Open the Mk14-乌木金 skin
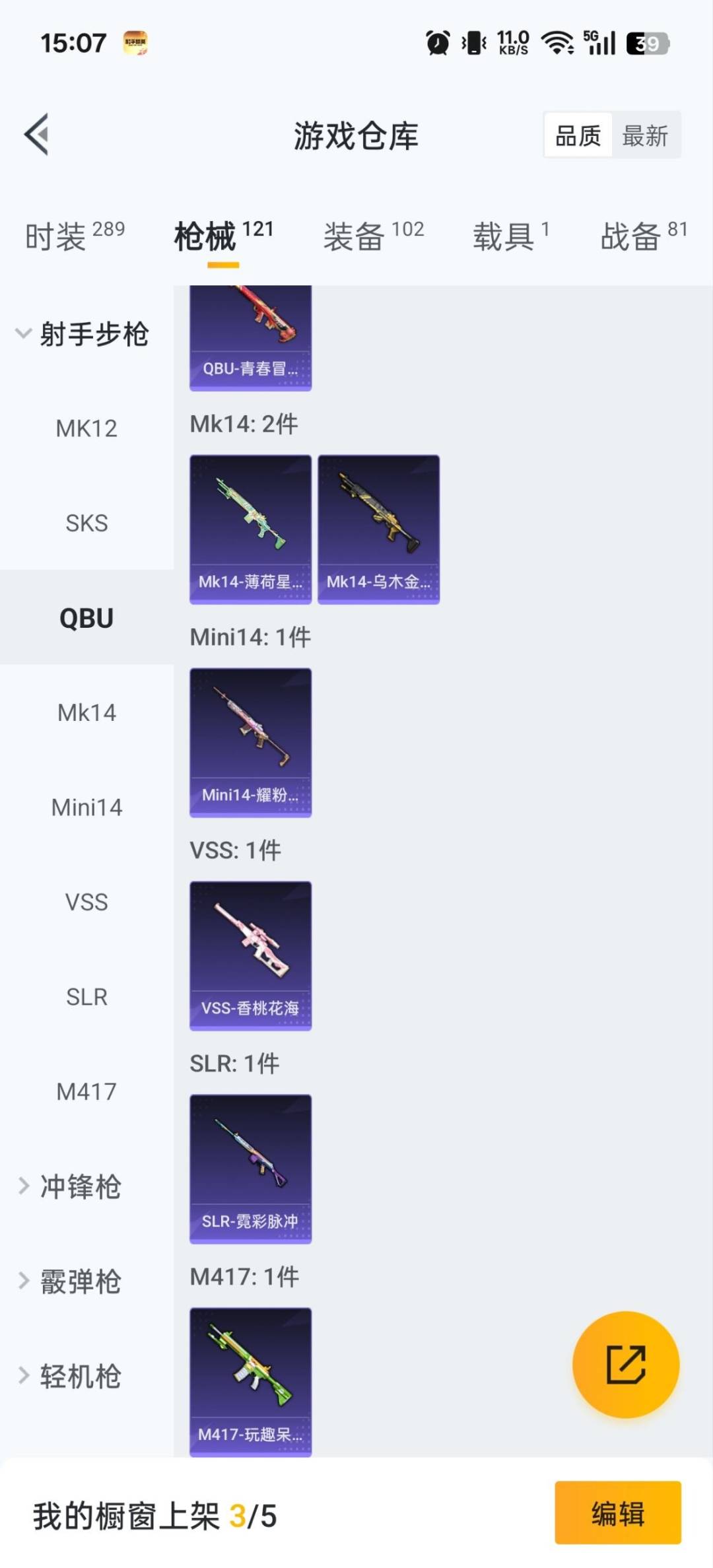 (378, 529)
